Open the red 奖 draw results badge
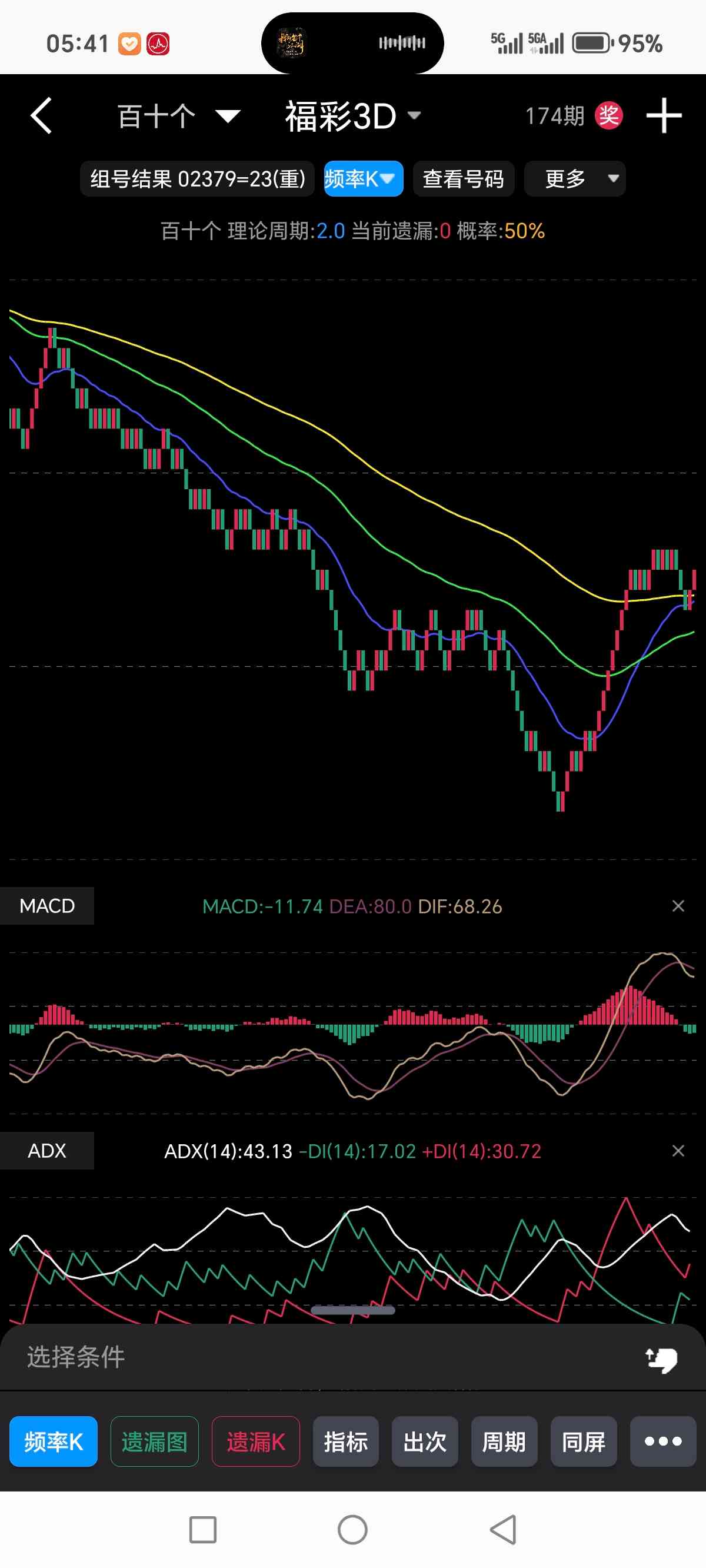 pos(608,115)
